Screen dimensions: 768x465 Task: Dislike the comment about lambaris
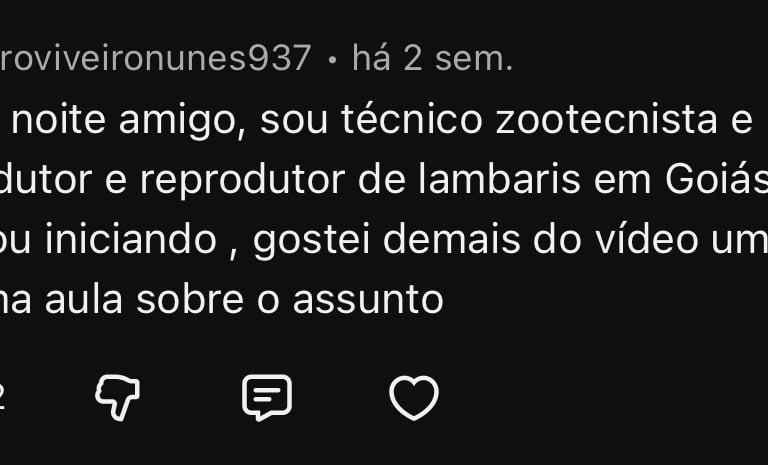pos(118,397)
